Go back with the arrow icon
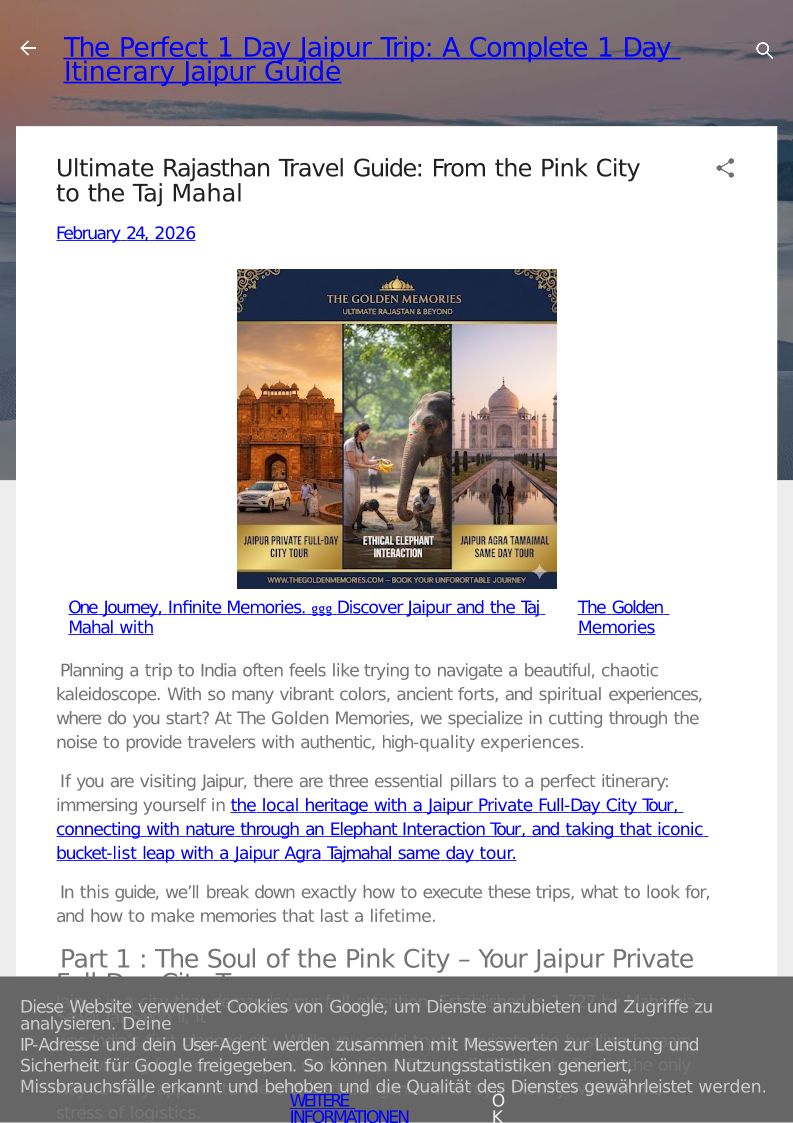Screen dimensions: 793x1123 coord(28,48)
